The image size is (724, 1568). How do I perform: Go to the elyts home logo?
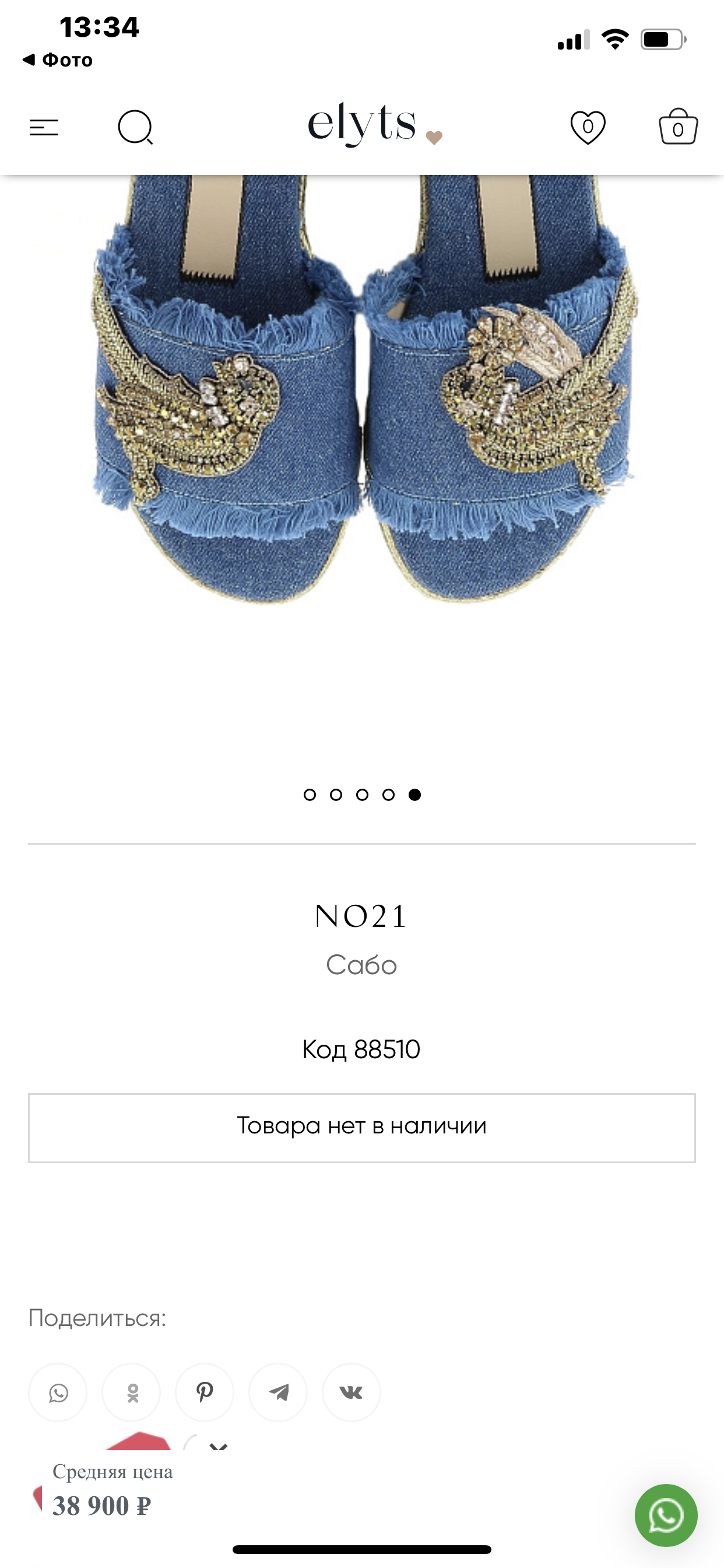tap(363, 124)
